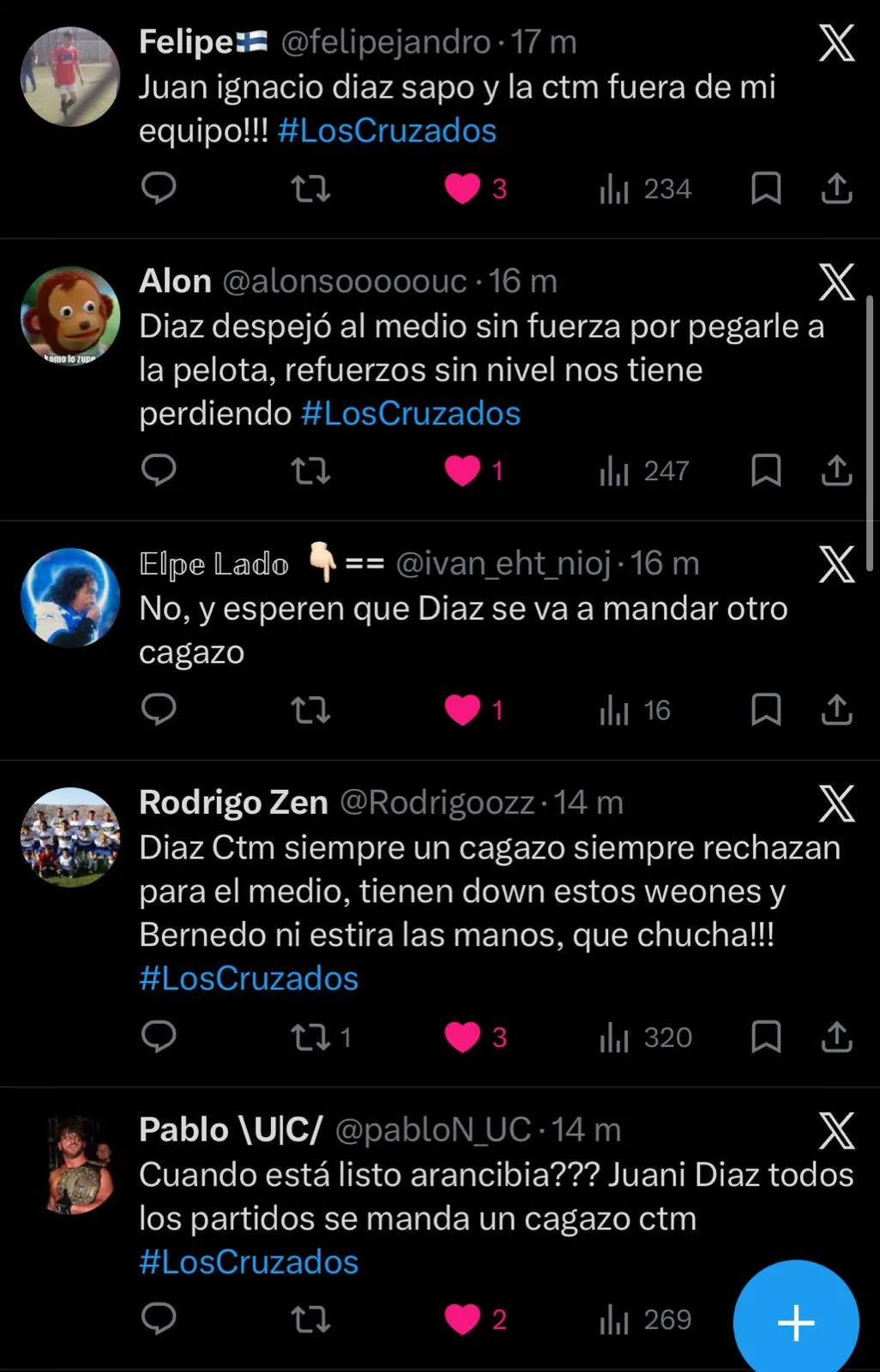Open Alon's profile picture
This screenshot has width=880, height=1372.
(x=70, y=316)
